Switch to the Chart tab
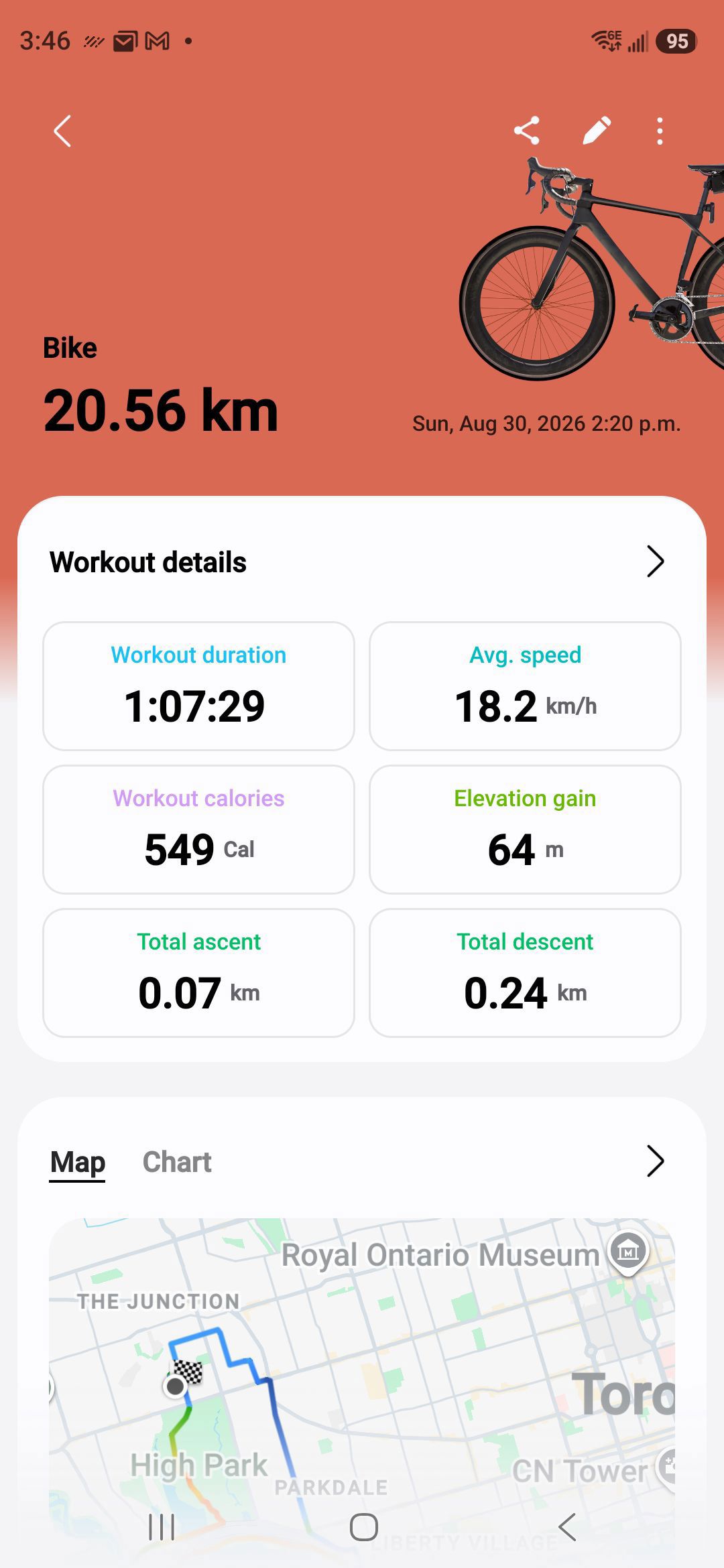Image resolution: width=724 pixels, height=1568 pixels. click(x=177, y=1162)
